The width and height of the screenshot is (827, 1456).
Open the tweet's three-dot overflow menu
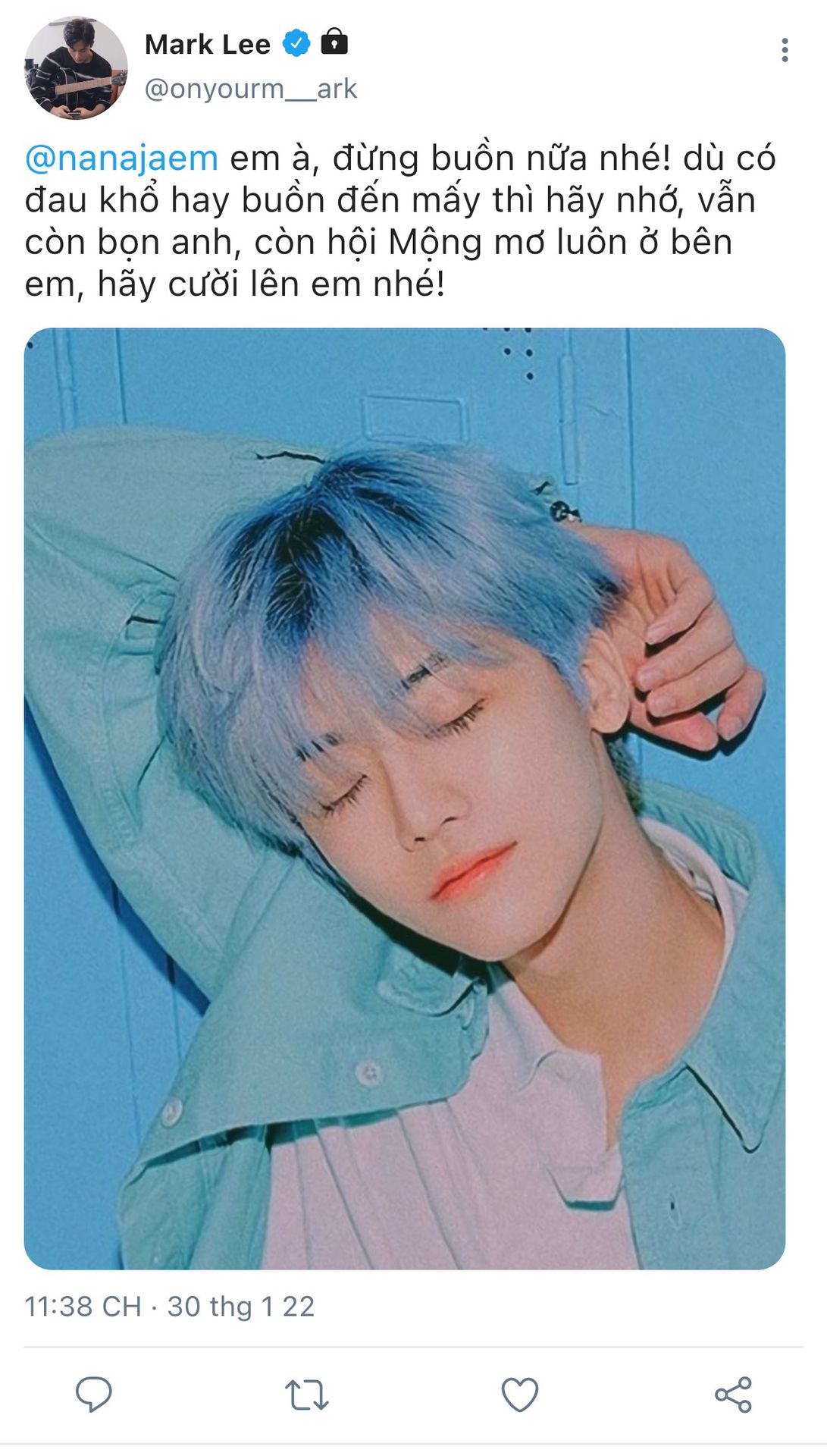785,50
